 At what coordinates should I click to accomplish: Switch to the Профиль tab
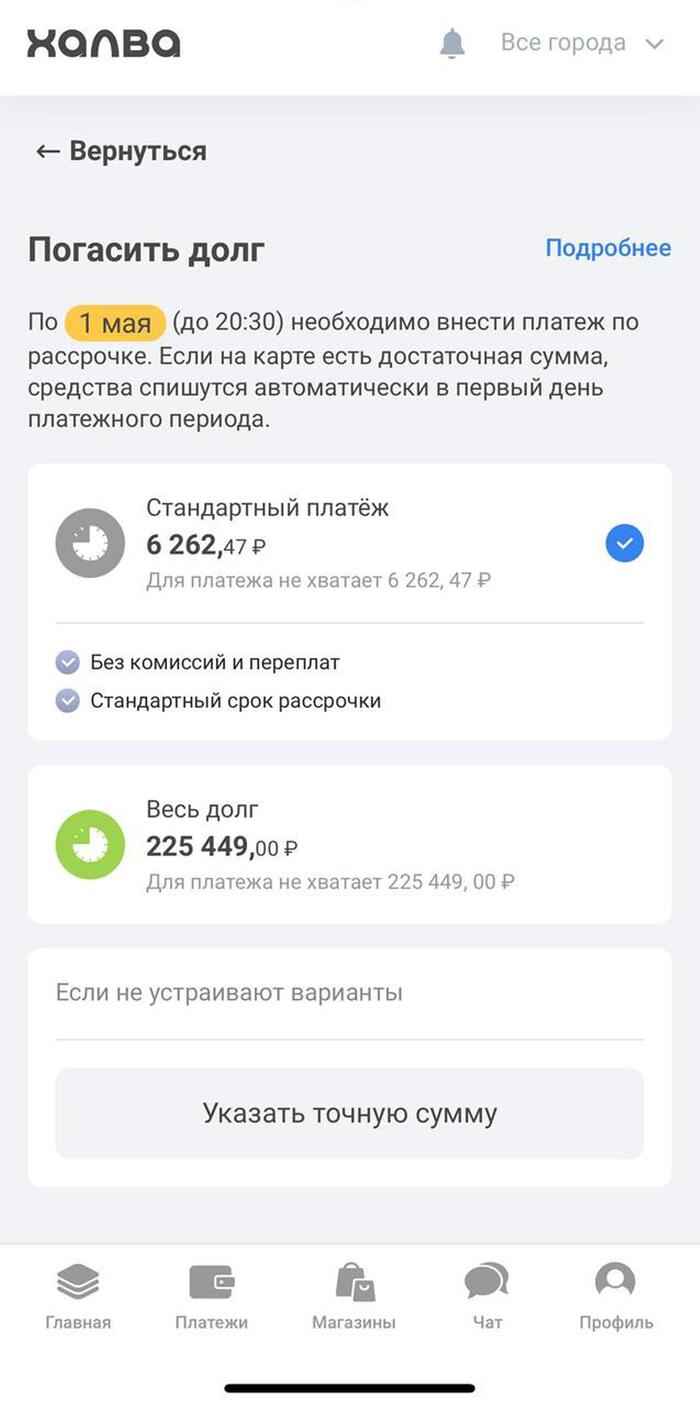click(x=616, y=1297)
